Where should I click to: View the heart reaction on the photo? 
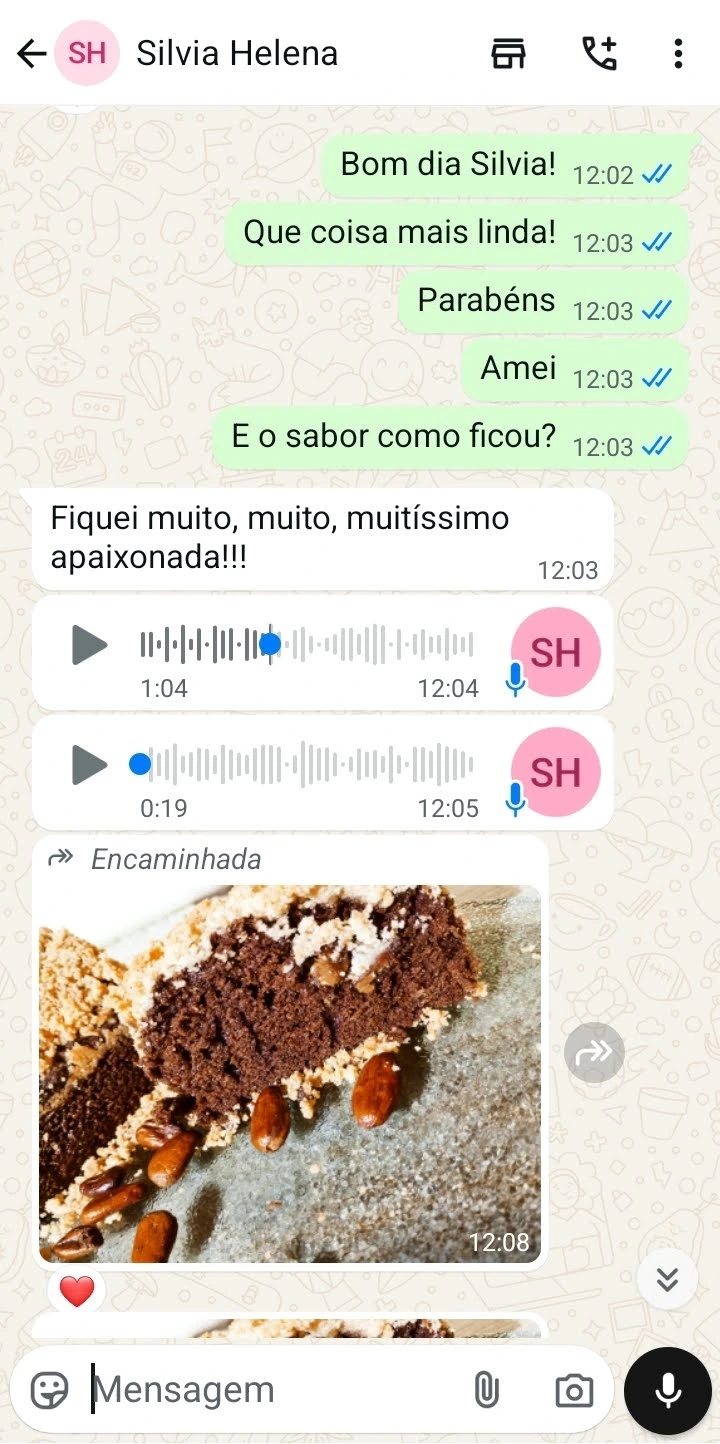(x=76, y=1292)
